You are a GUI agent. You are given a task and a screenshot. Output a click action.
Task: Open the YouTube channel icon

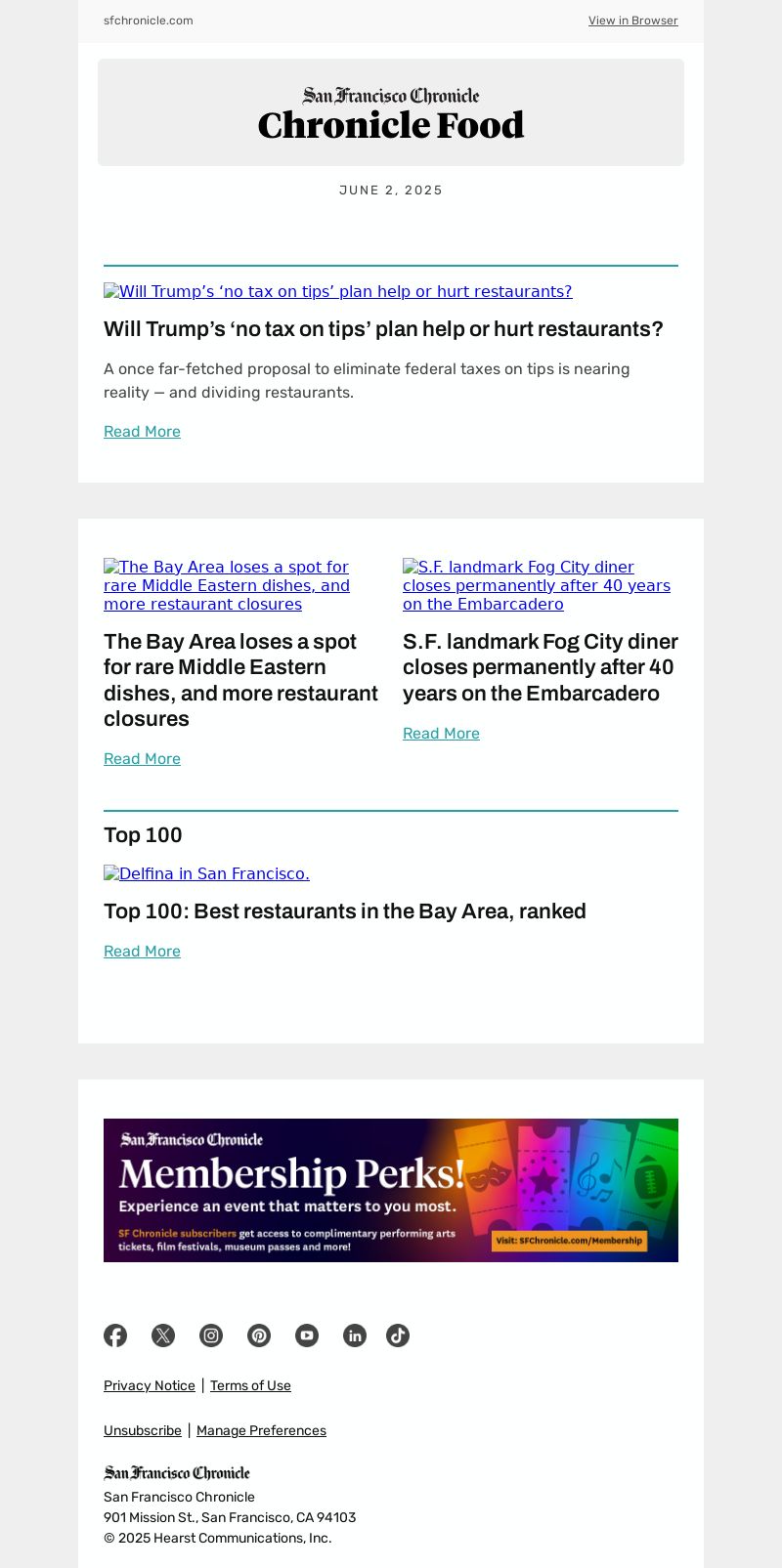[x=307, y=1335]
